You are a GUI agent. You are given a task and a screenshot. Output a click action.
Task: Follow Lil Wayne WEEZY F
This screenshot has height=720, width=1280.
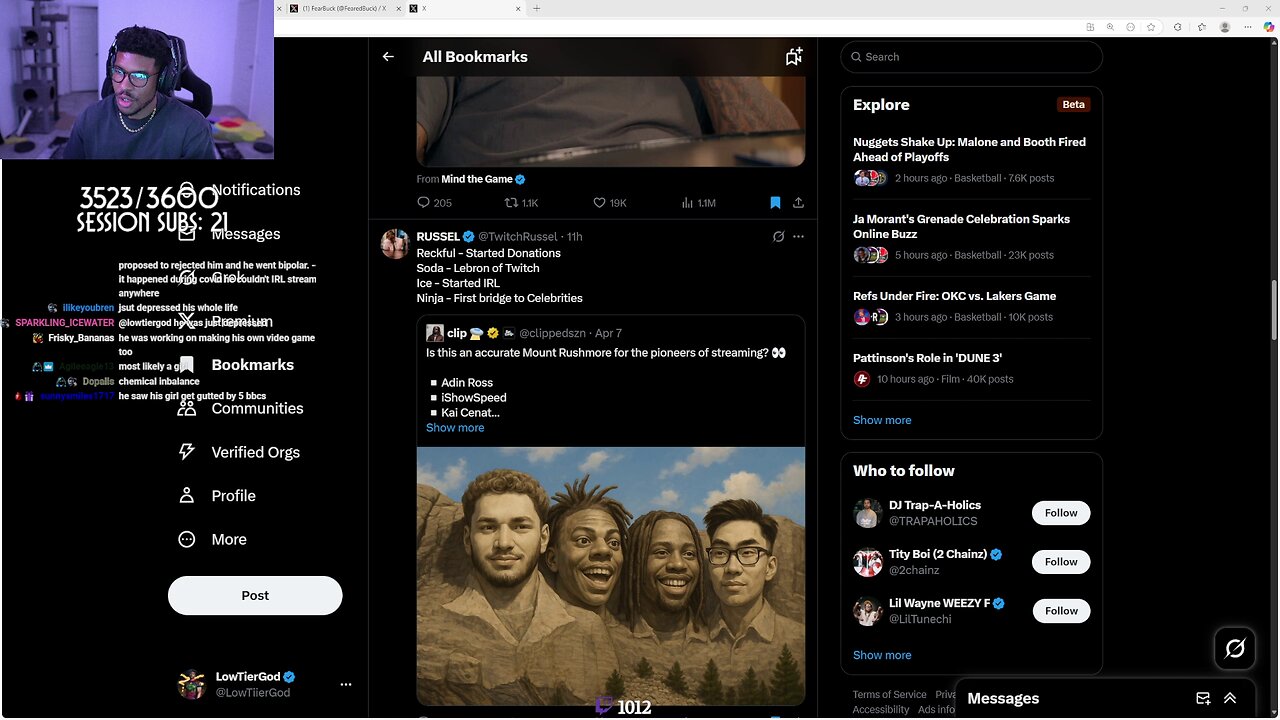1061,611
